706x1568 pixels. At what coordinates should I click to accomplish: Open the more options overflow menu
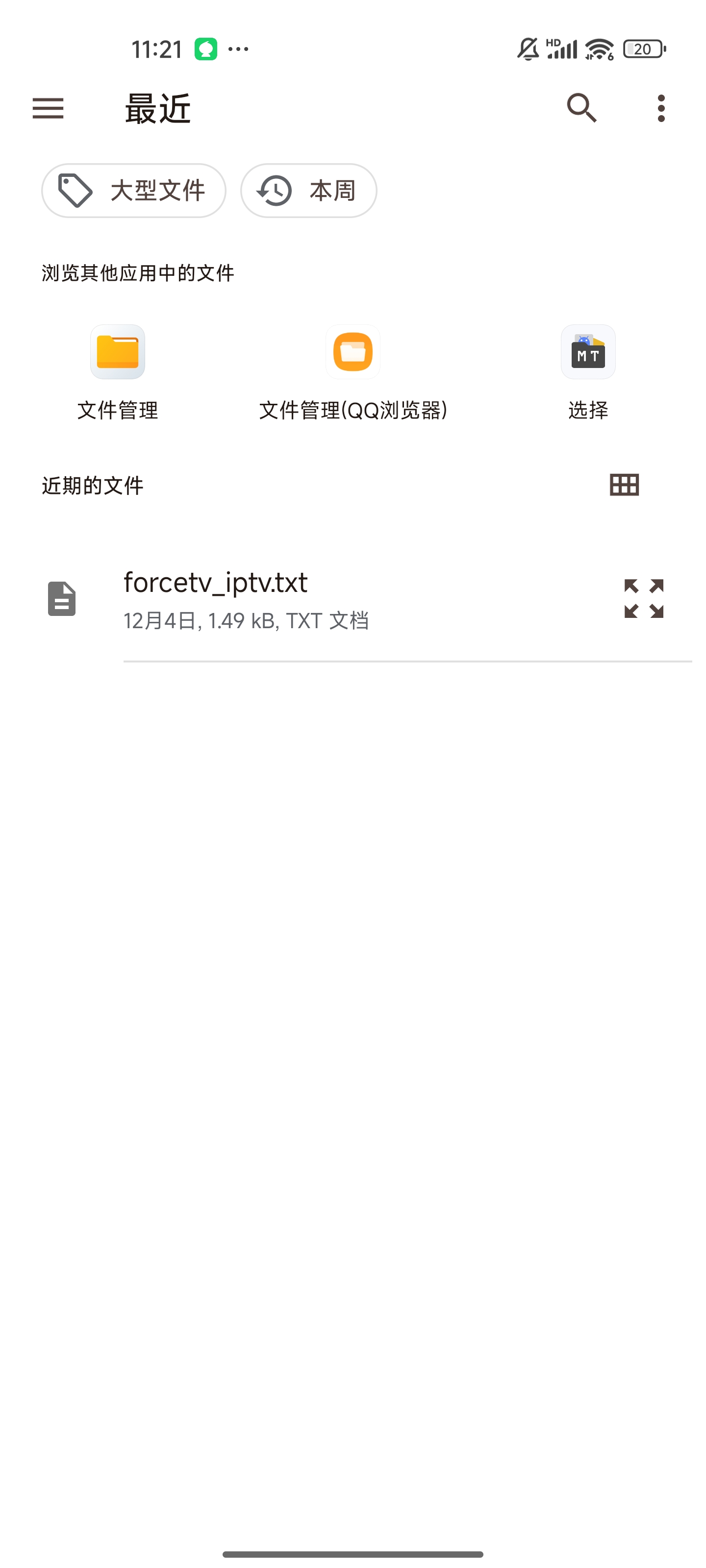(661, 108)
